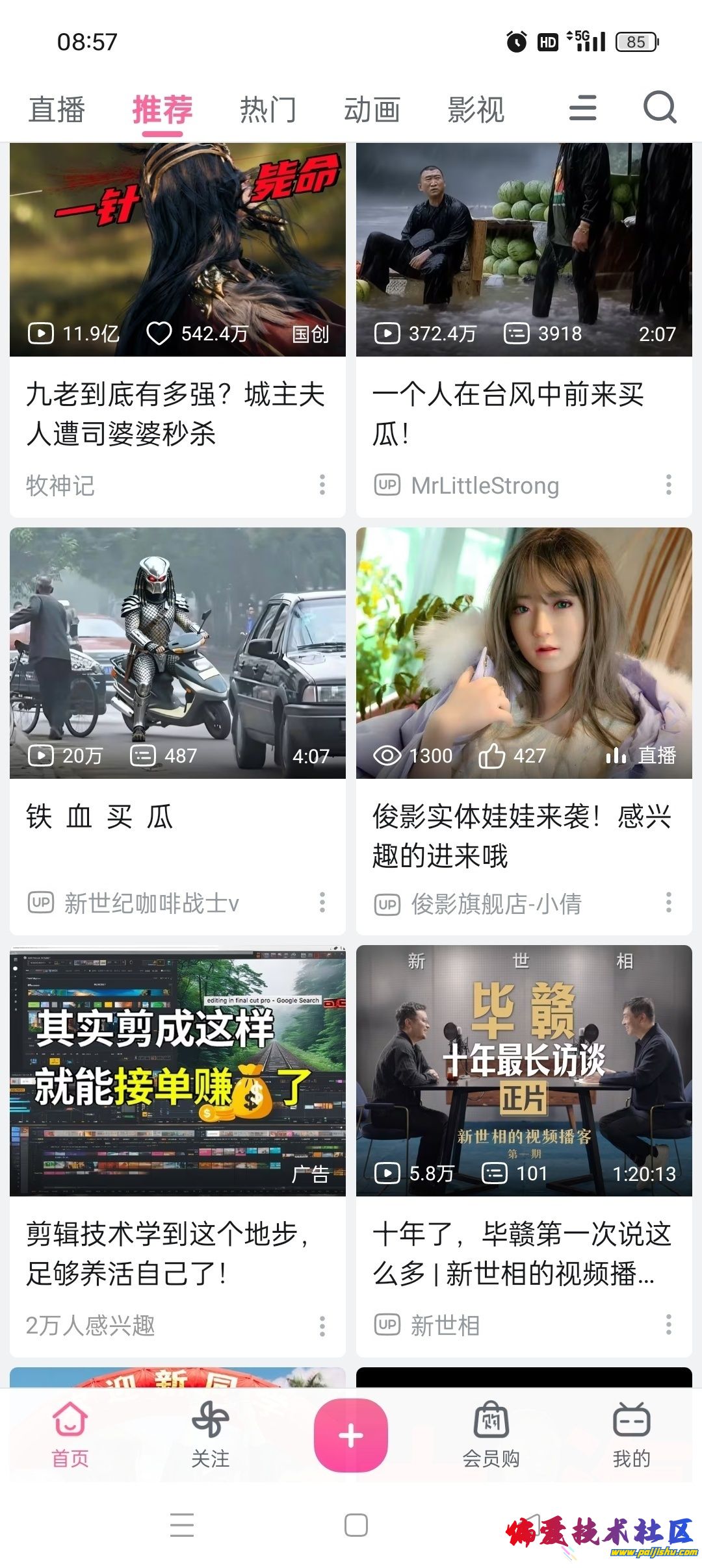Open the search icon
The width and height of the screenshot is (702, 1568).
click(x=660, y=108)
